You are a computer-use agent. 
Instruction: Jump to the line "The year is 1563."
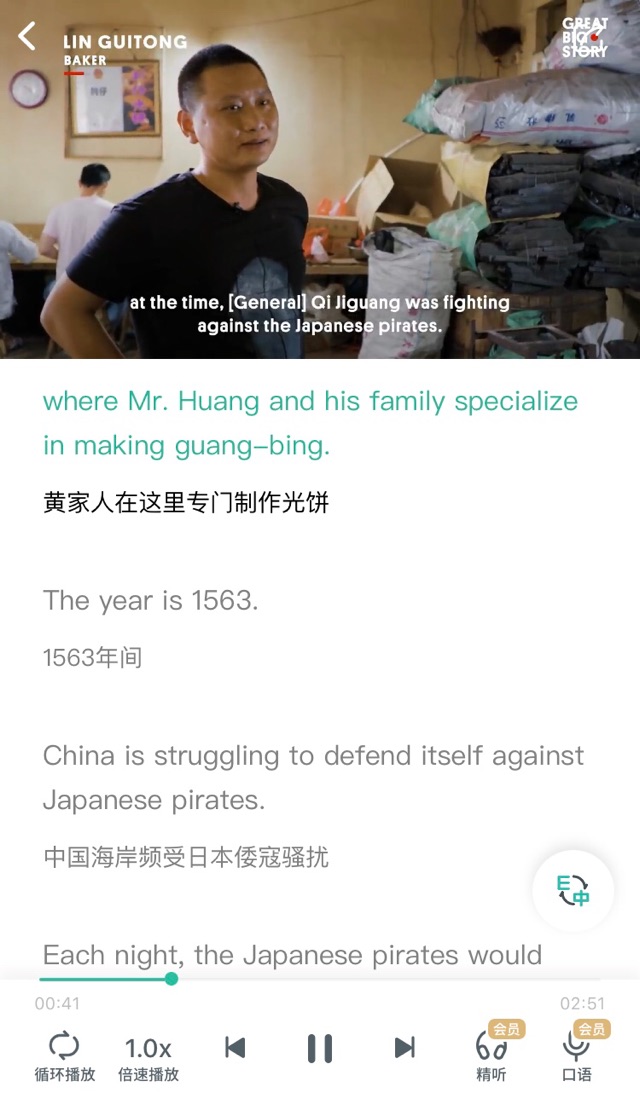tap(151, 600)
